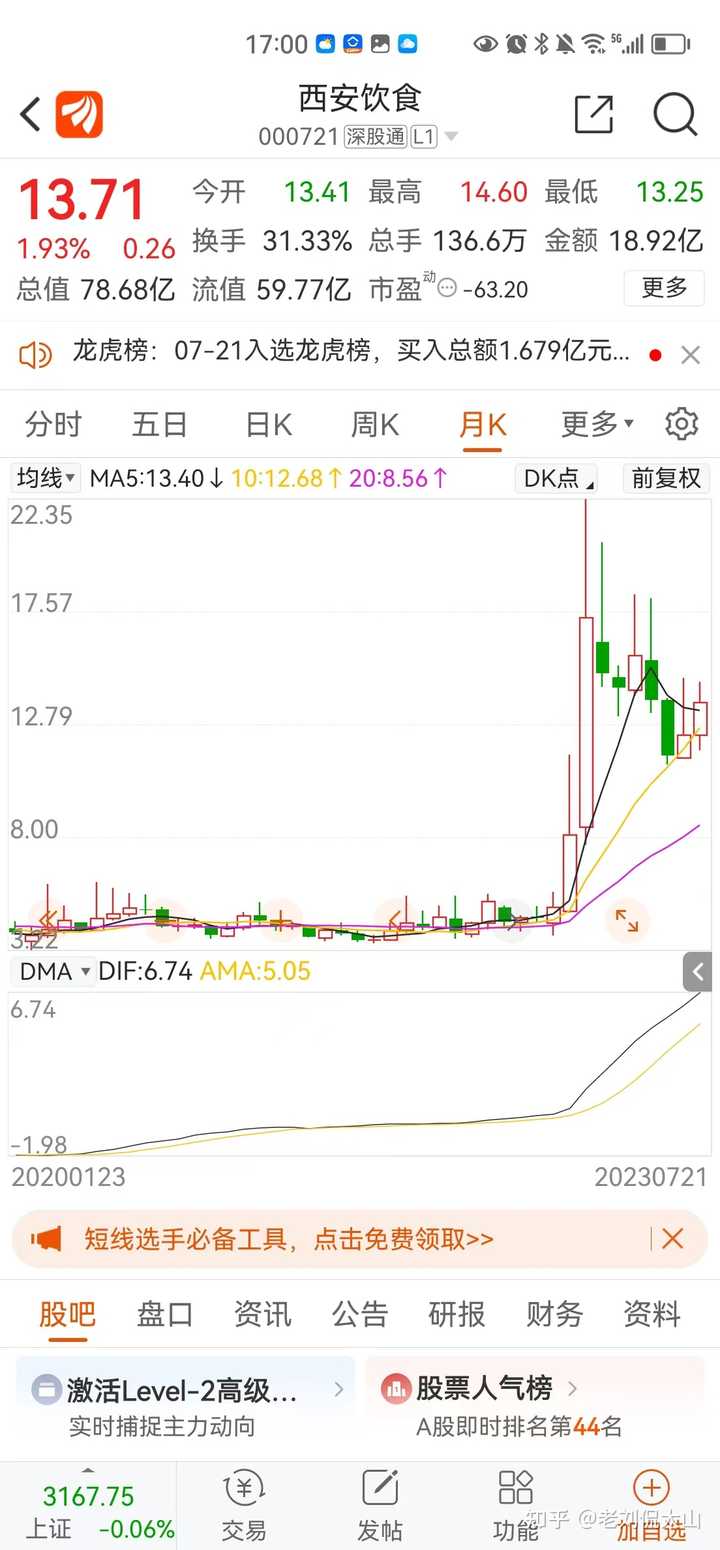The height and width of the screenshot is (1550, 720).
Task: Expand the 更多 chart period dropdown
Action: coord(597,424)
